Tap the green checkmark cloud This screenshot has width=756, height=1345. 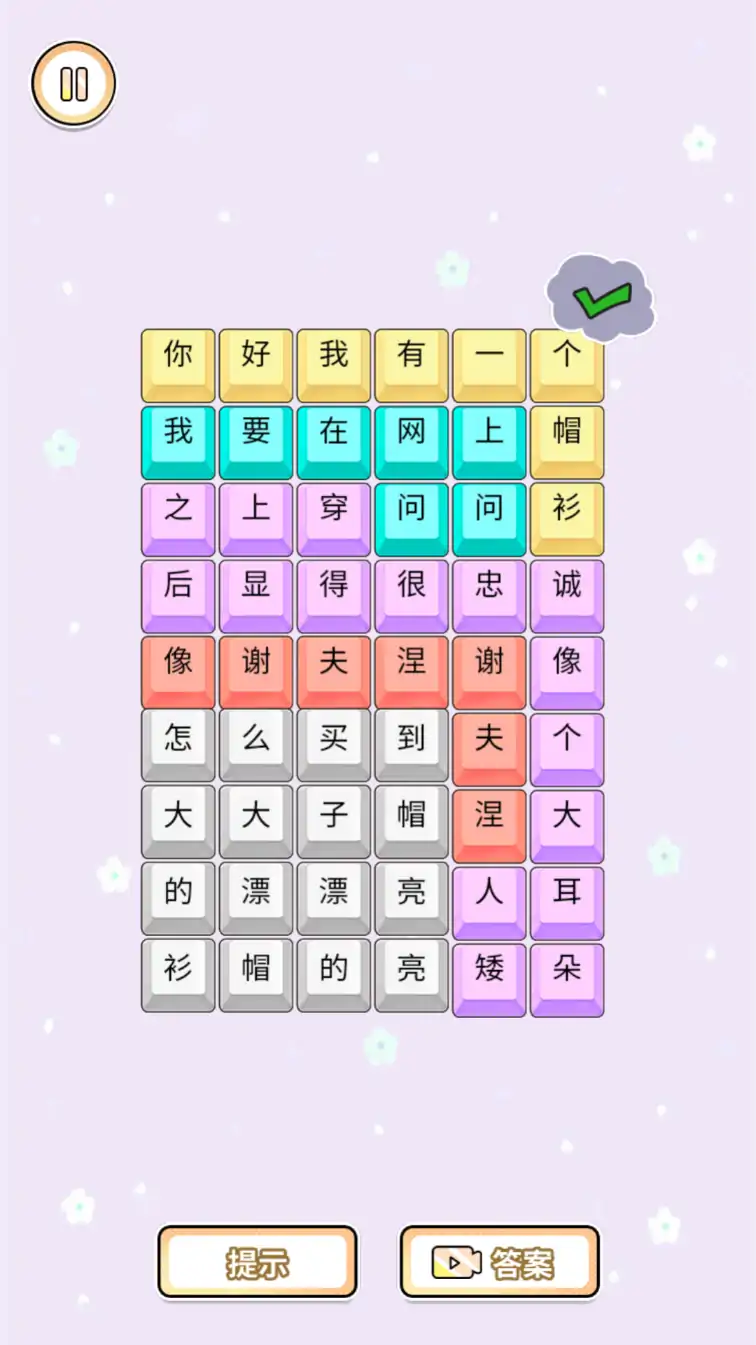(601, 297)
